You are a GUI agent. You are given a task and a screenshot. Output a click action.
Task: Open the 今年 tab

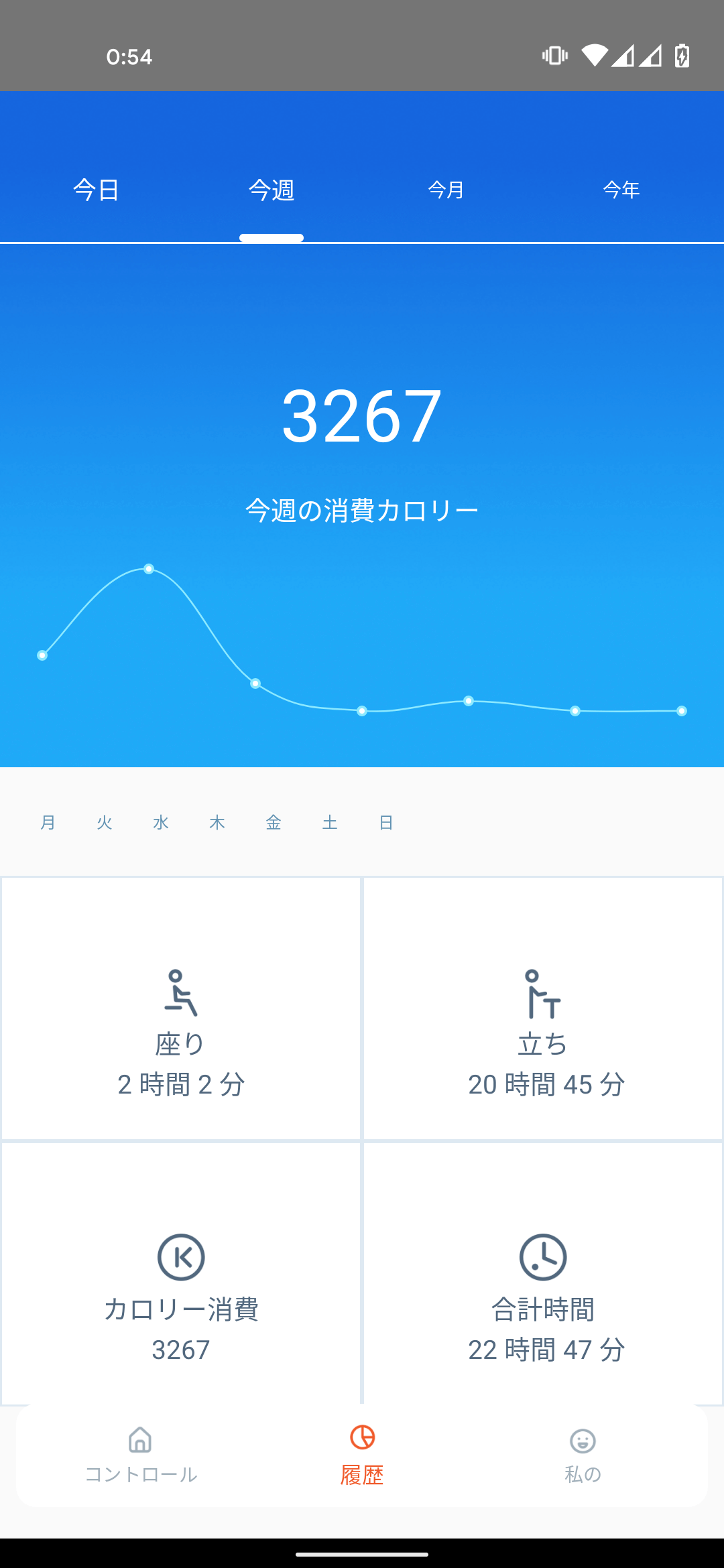tap(621, 190)
